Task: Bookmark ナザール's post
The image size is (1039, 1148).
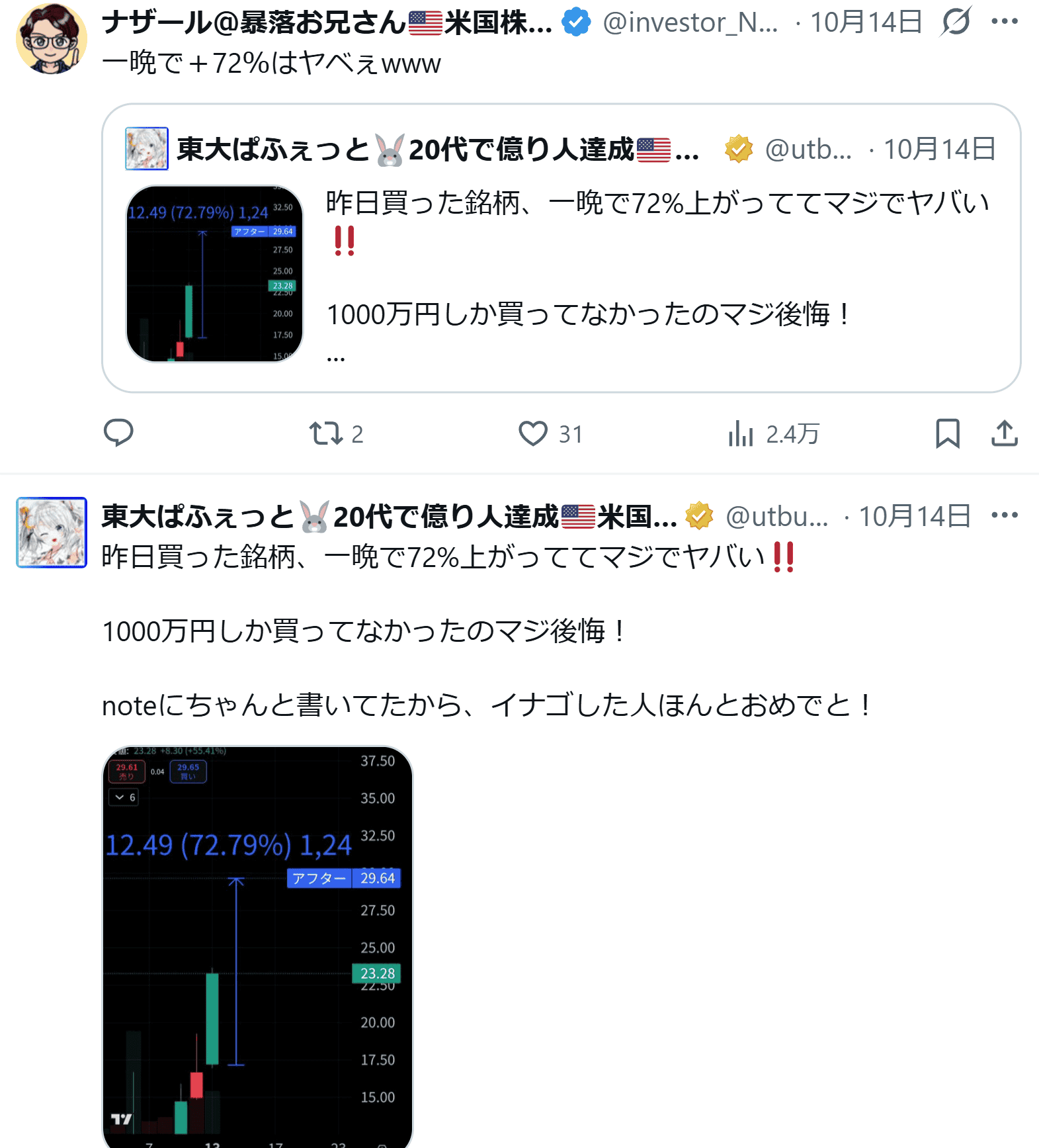Action: (x=947, y=433)
